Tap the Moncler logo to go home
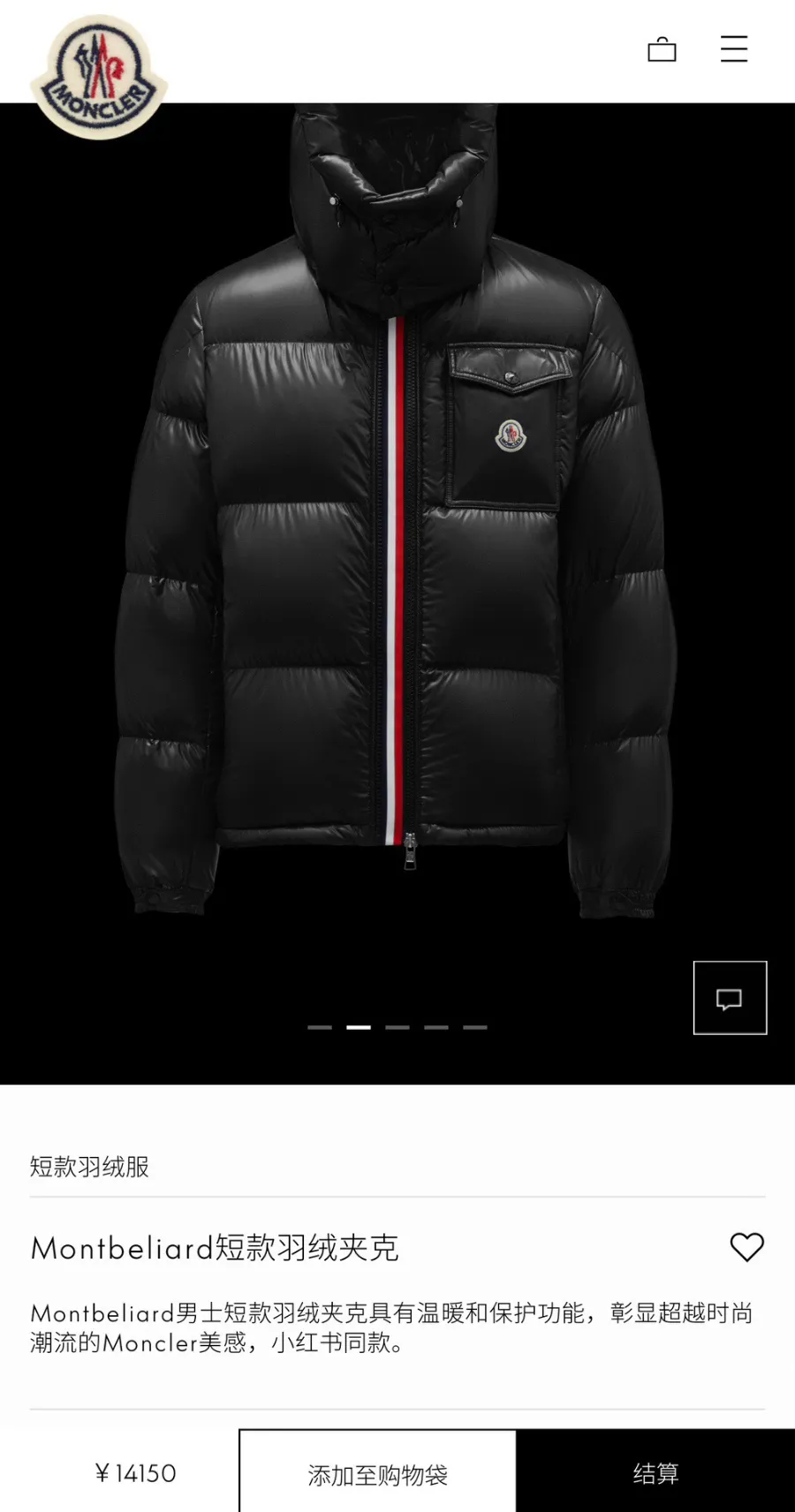This screenshot has height=1512, width=795. point(99,77)
